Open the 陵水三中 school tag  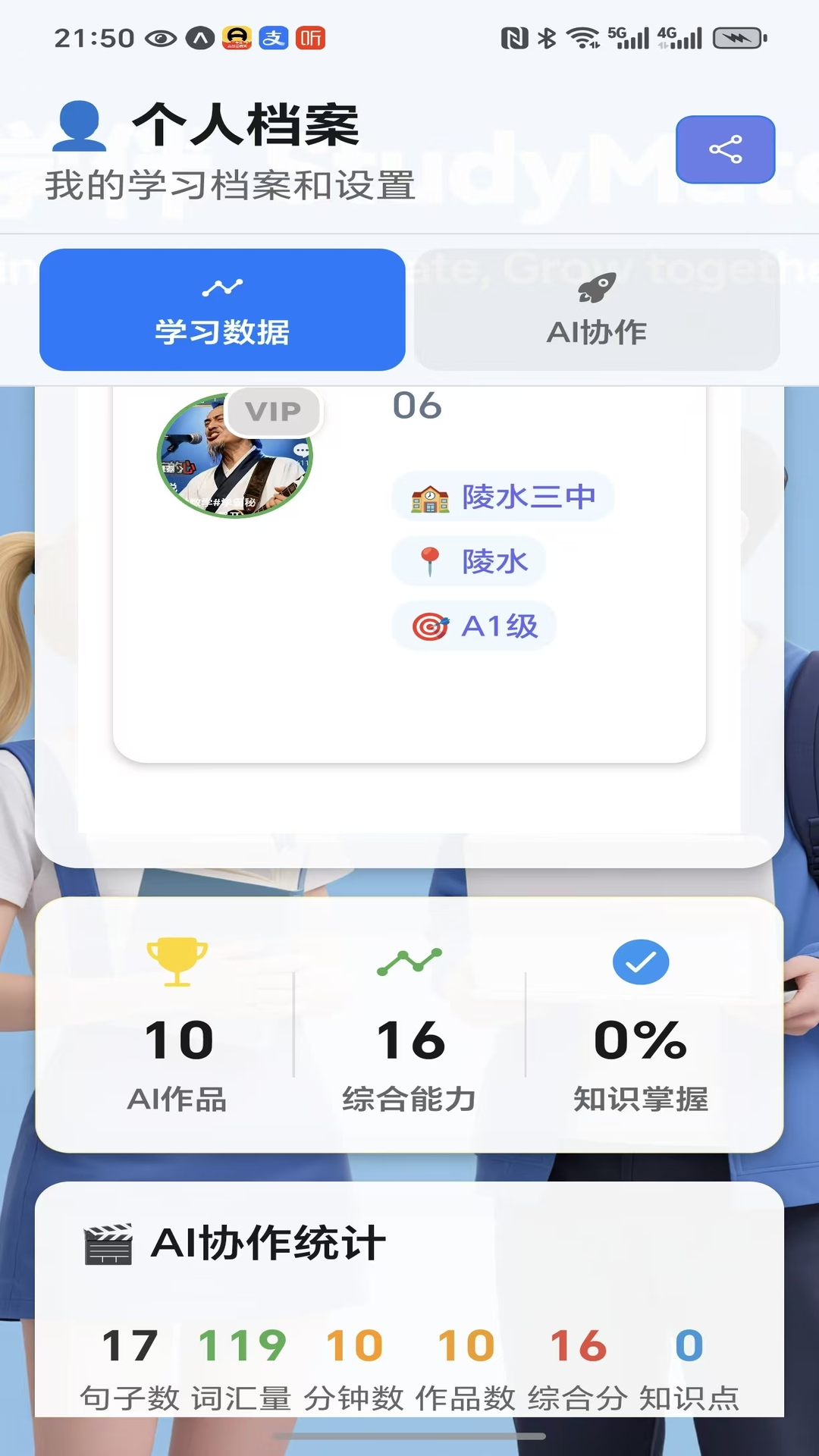502,496
